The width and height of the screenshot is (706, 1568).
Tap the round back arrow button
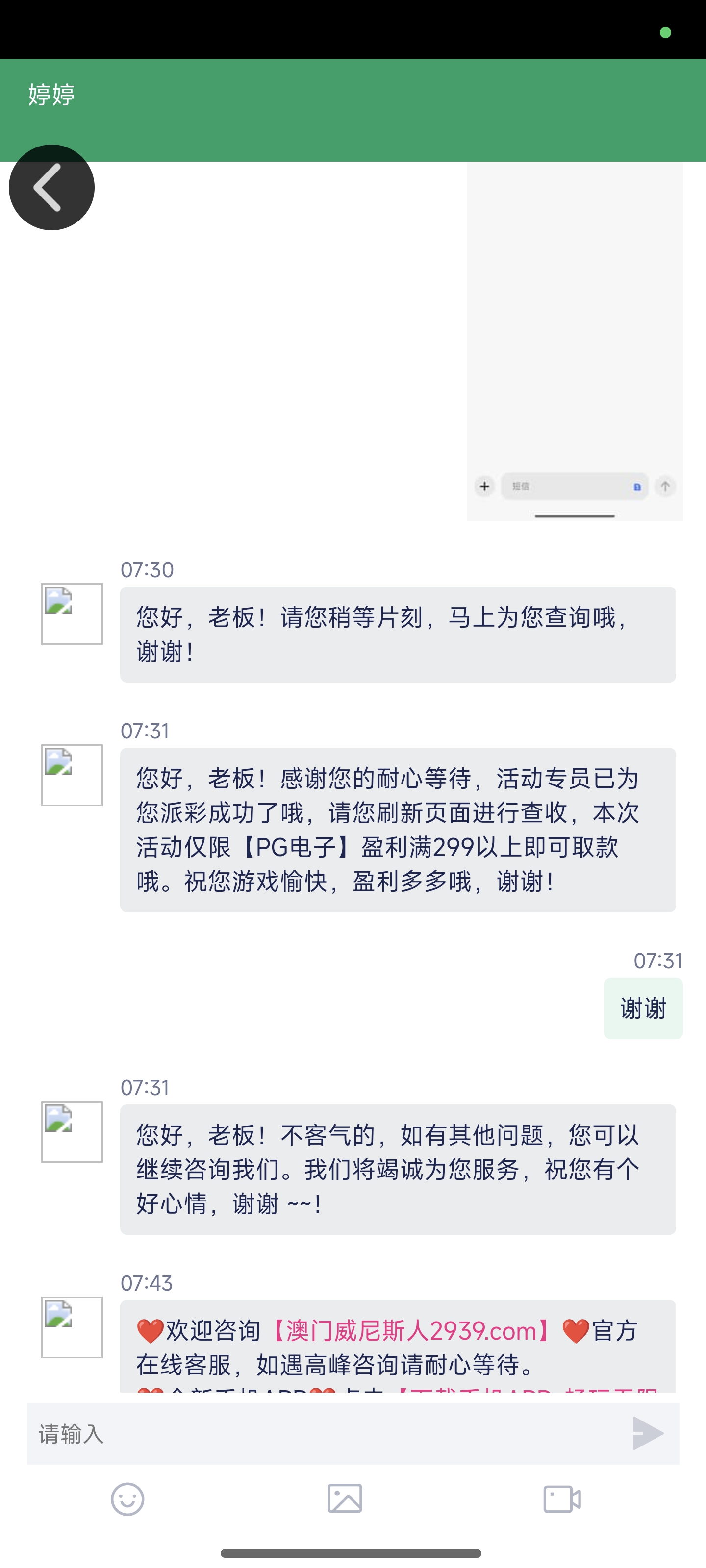51,187
